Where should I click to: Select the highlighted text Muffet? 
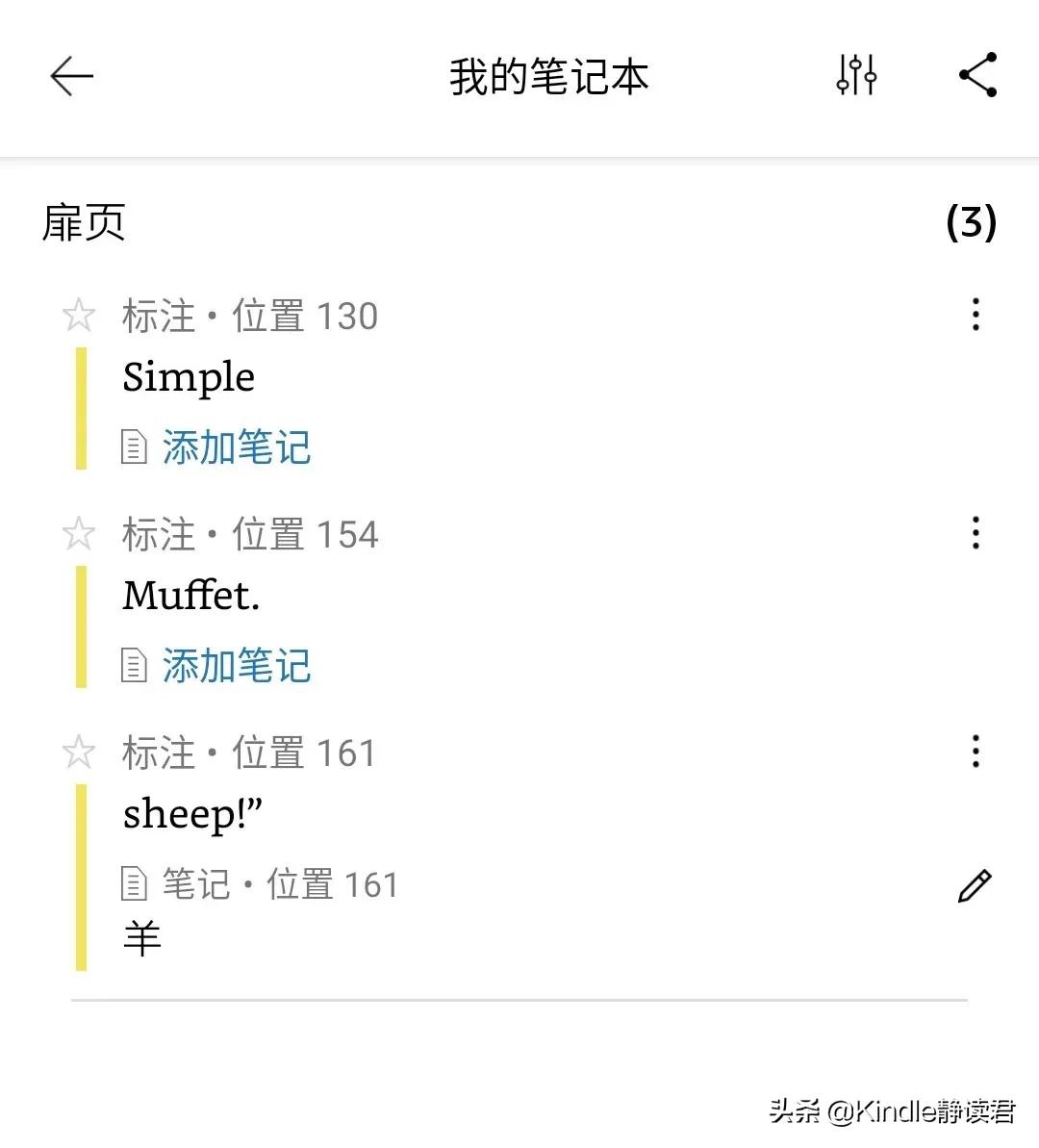[190, 596]
